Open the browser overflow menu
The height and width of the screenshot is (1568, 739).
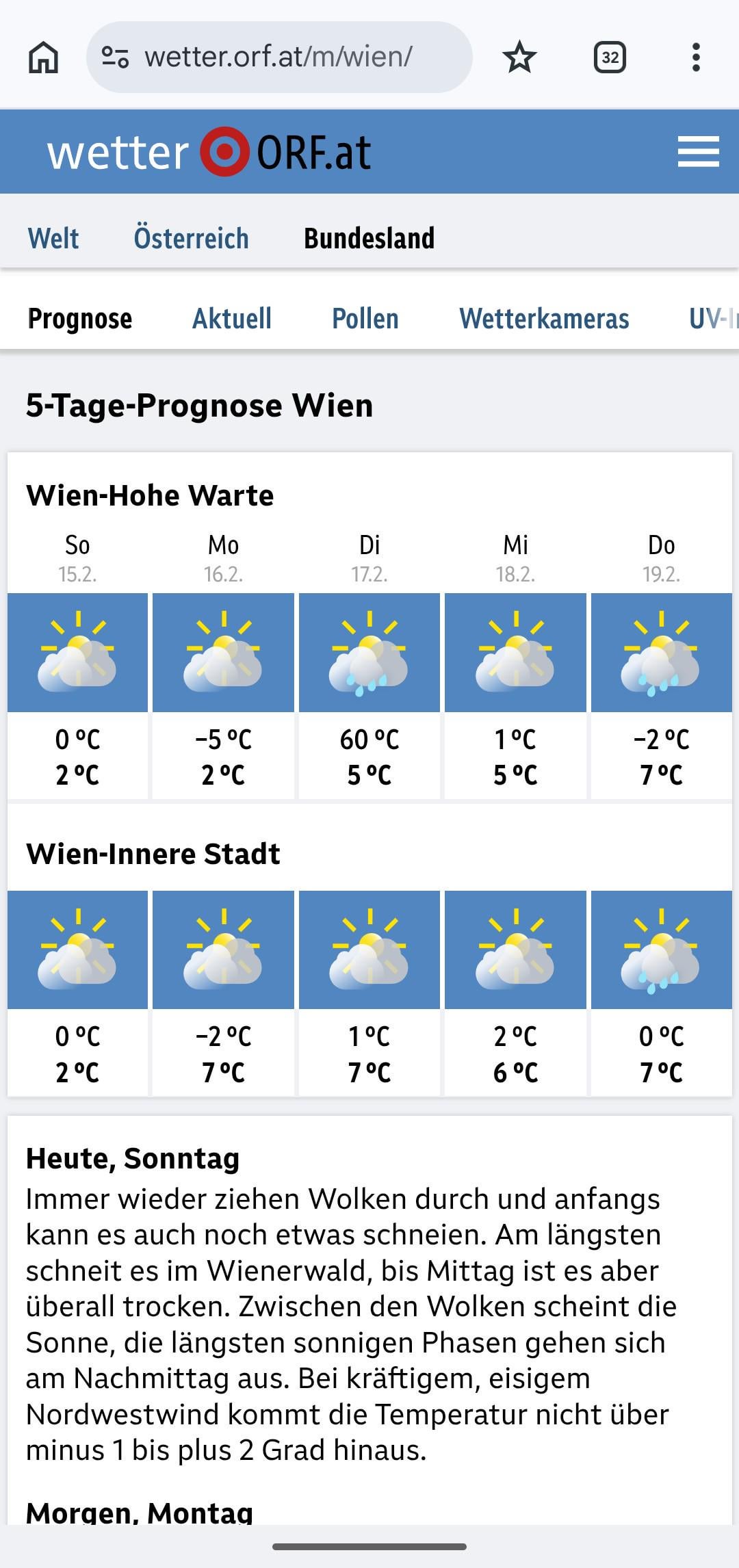click(x=696, y=57)
